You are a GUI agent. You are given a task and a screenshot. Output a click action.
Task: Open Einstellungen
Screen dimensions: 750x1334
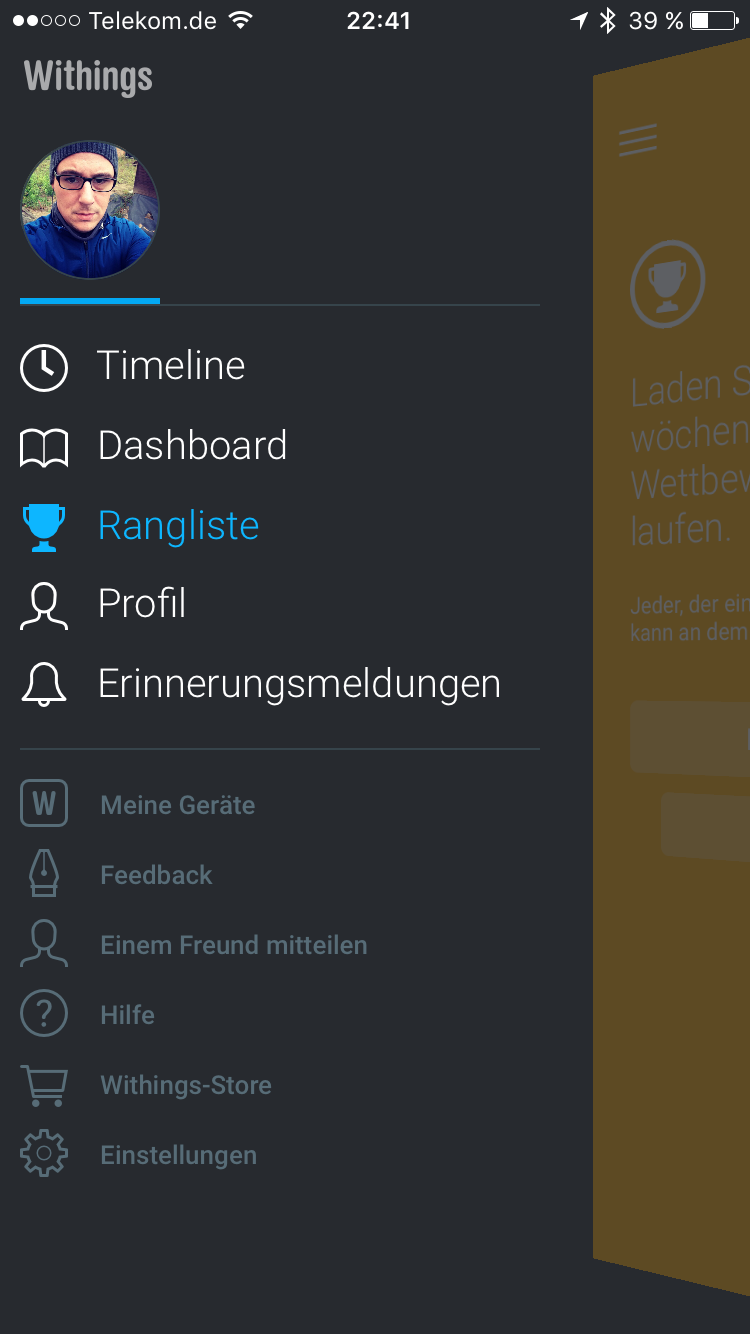pyautogui.click(x=178, y=1155)
